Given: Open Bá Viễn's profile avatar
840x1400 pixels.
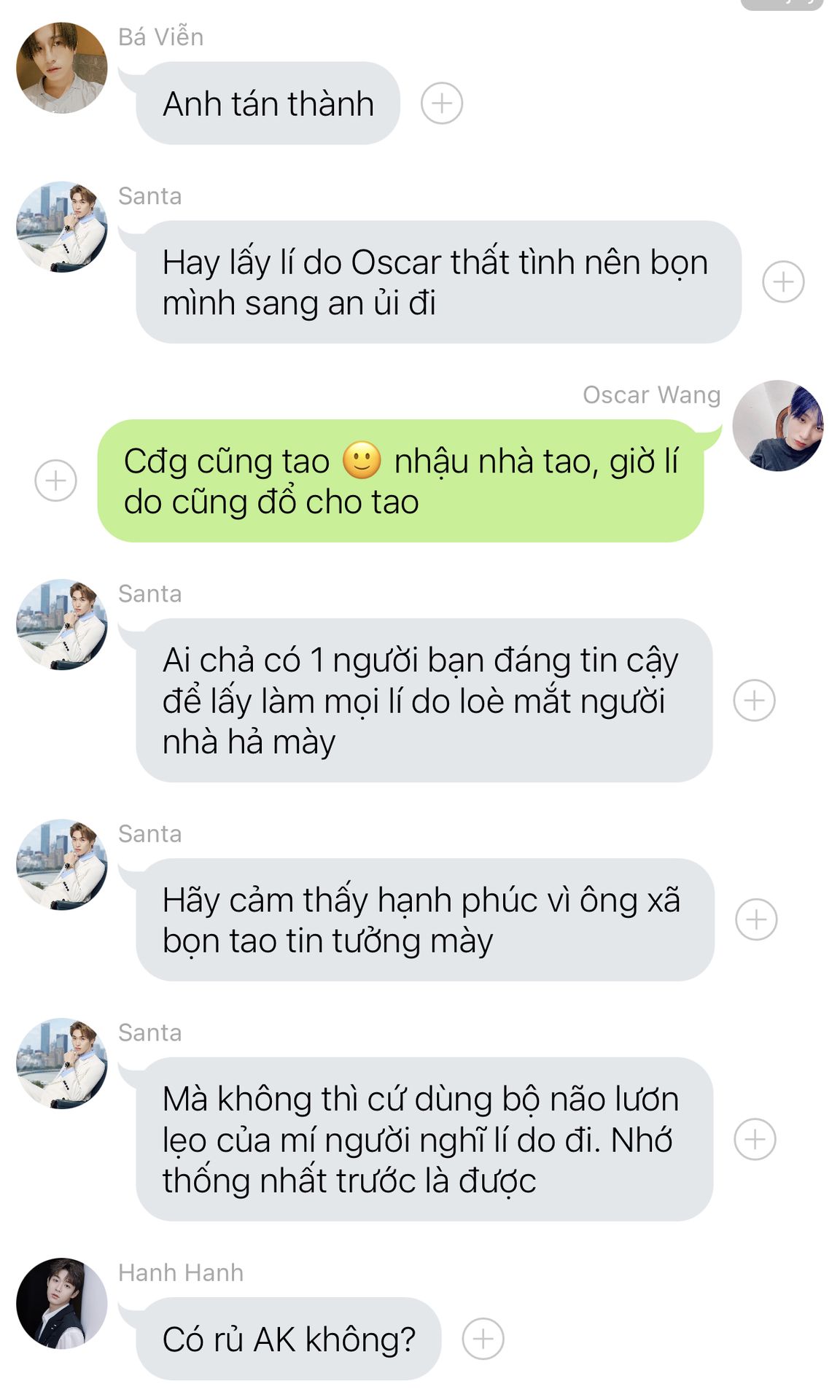Looking at the screenshot, I should [62, 68].
